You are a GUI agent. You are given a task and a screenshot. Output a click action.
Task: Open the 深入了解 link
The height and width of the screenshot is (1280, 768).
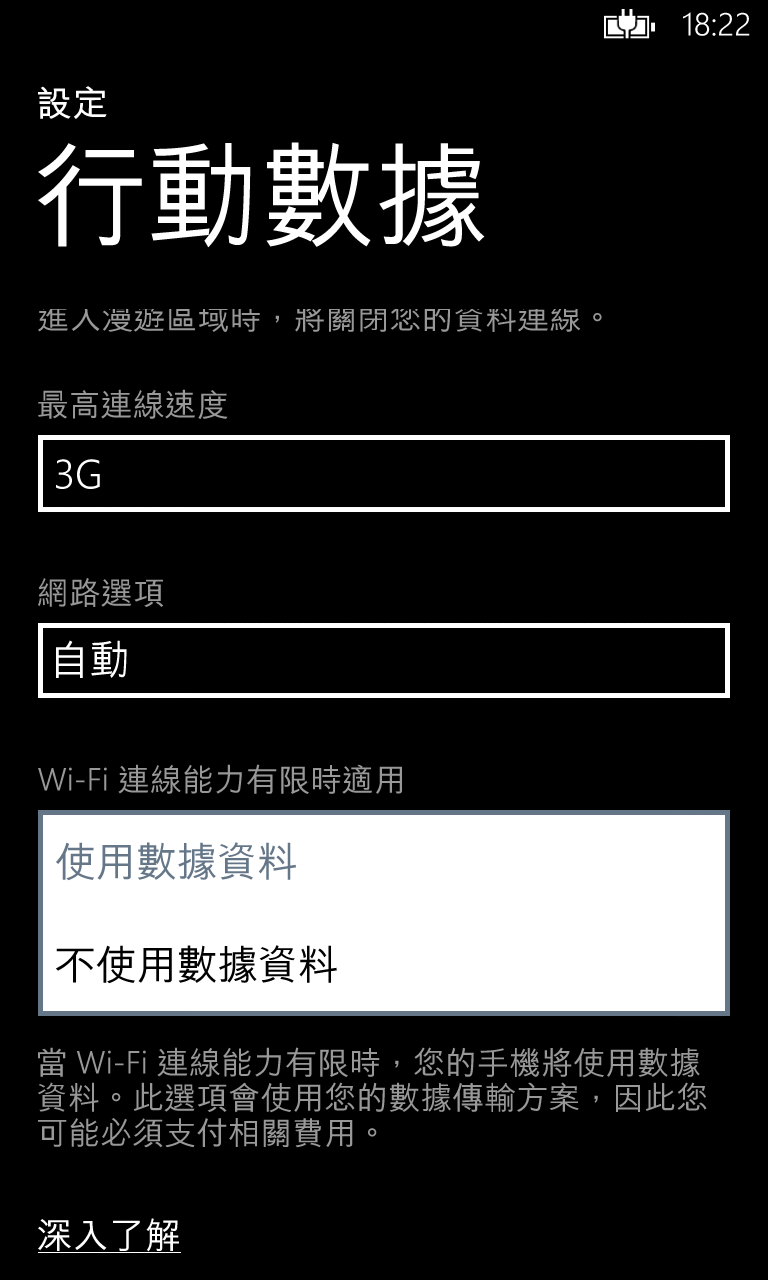pyautogui.click(x=109, y=1236)
